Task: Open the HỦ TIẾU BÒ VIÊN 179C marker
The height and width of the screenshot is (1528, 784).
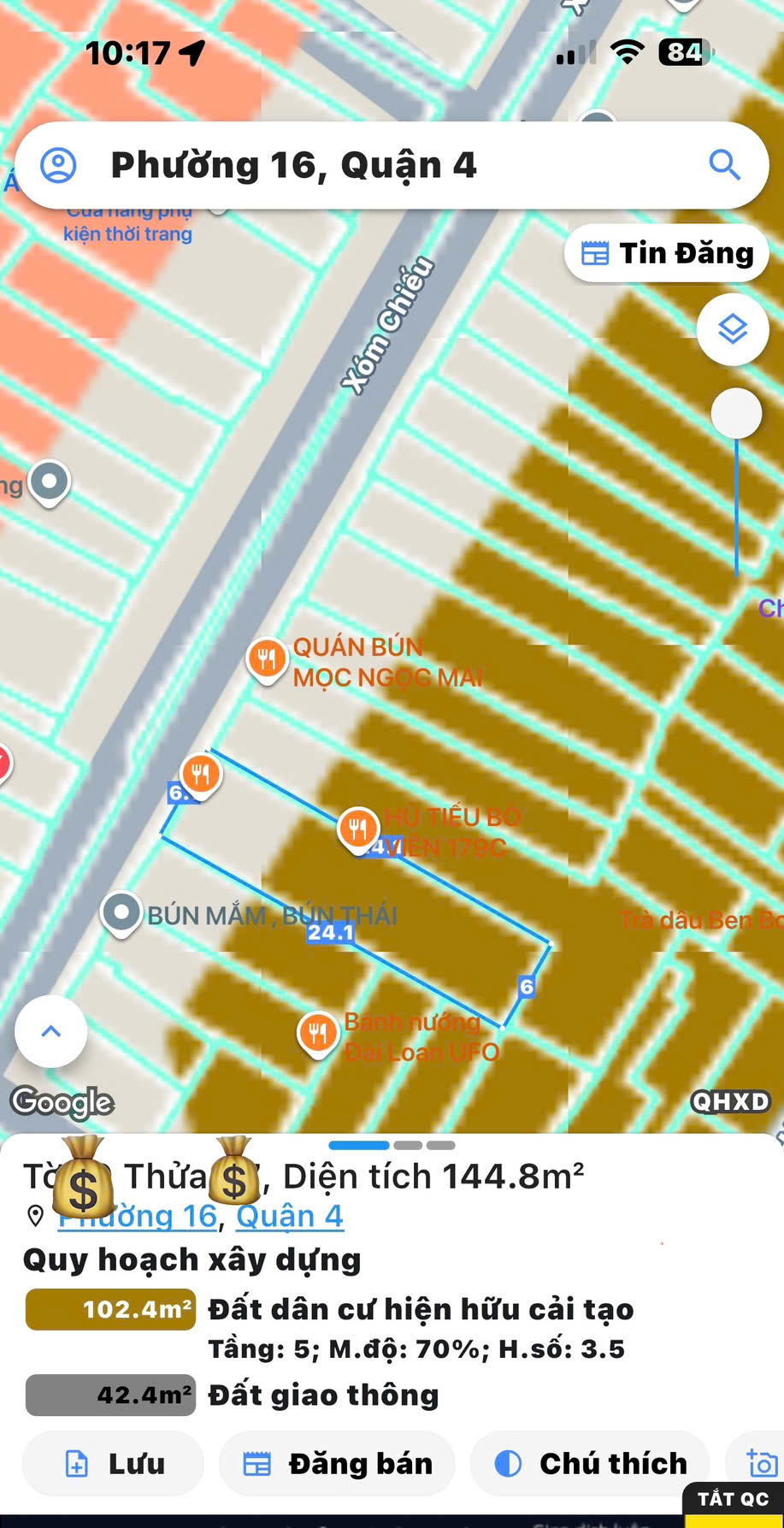Action: 357,828
